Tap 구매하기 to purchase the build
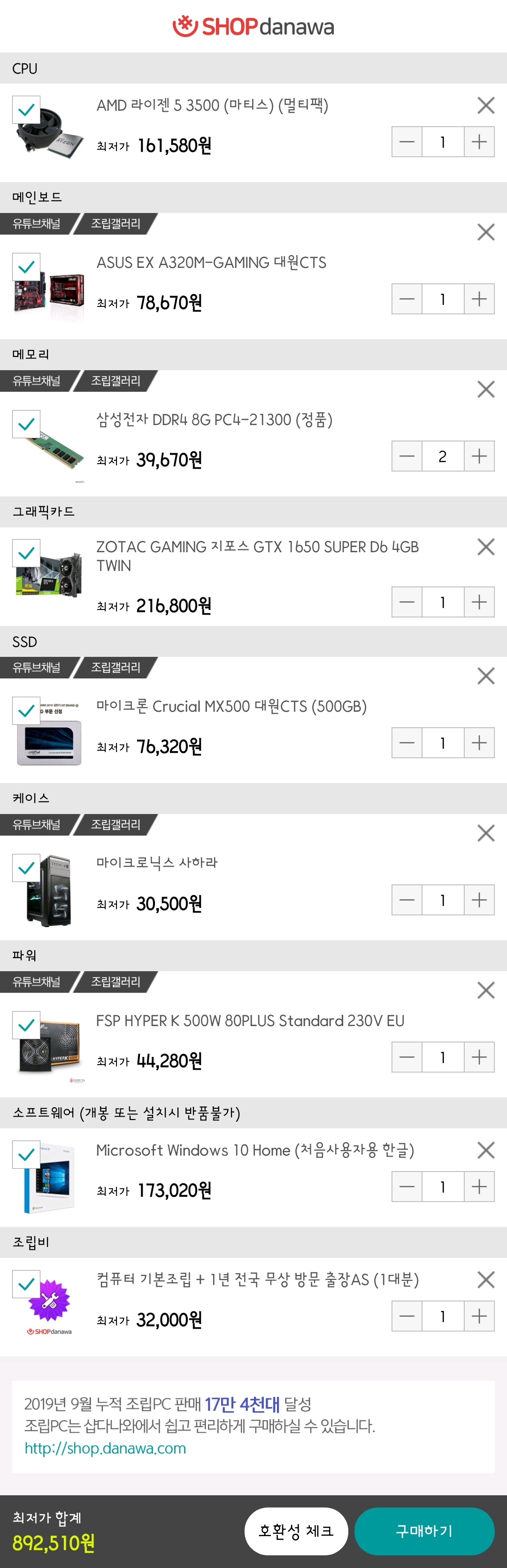The height and width of the screenshot is (1568, 507). tap(424, 1530)
